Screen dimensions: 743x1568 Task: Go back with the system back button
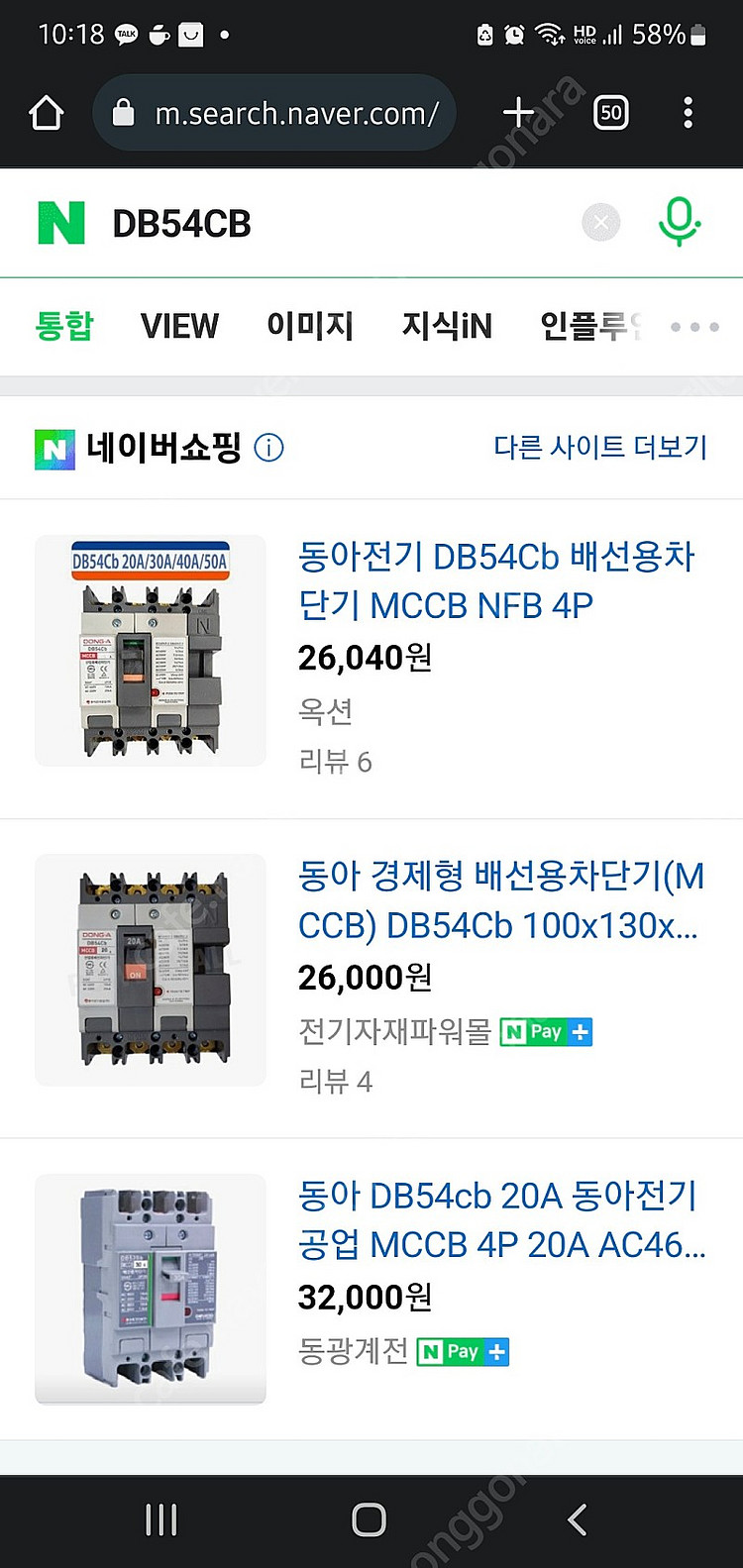pos(579,1519)
